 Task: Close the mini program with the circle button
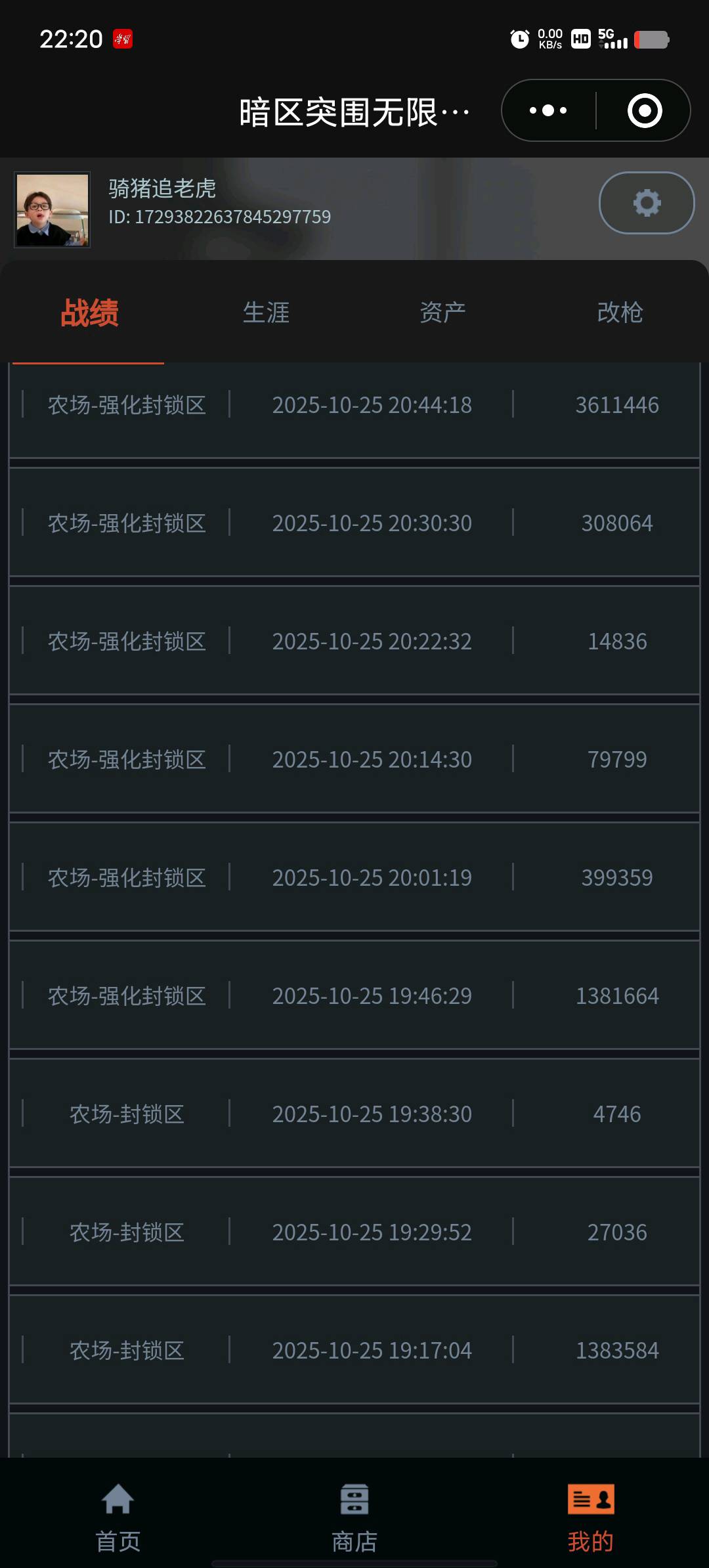tap(644, 110)
